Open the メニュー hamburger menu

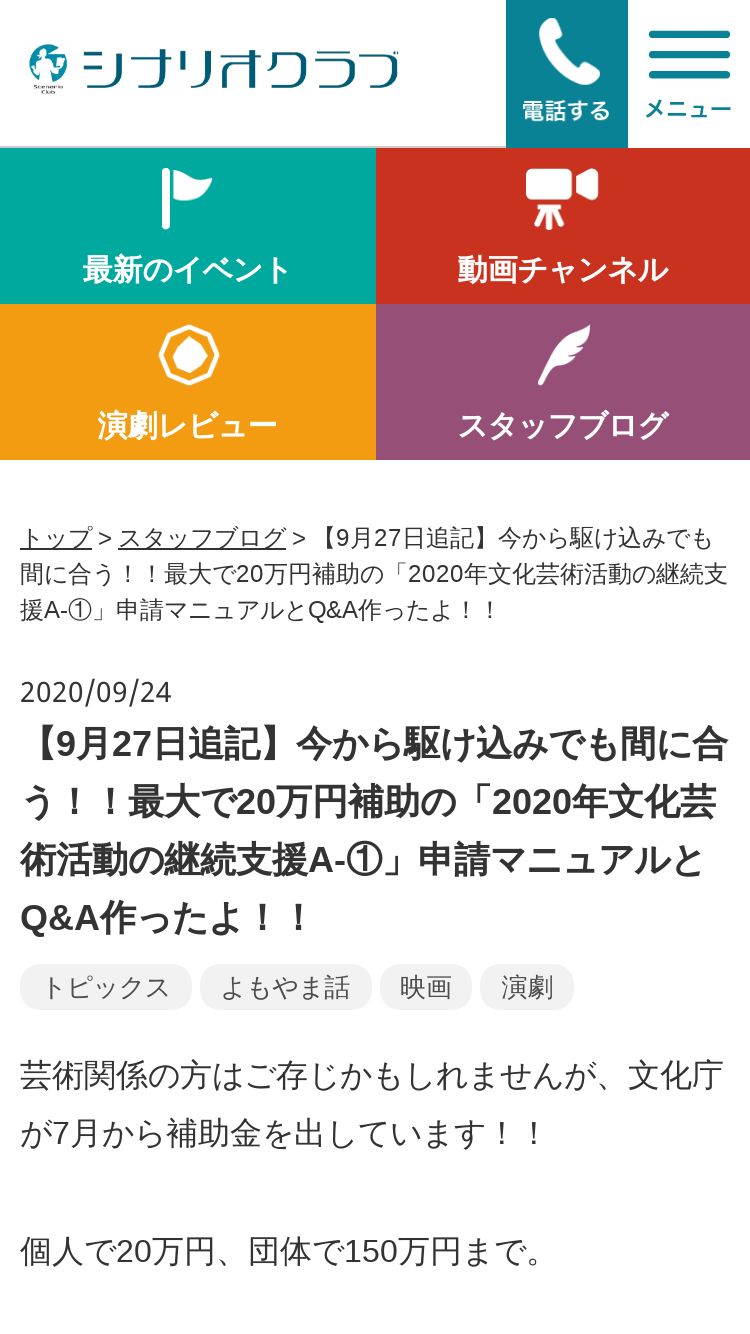tap(689, 74)
